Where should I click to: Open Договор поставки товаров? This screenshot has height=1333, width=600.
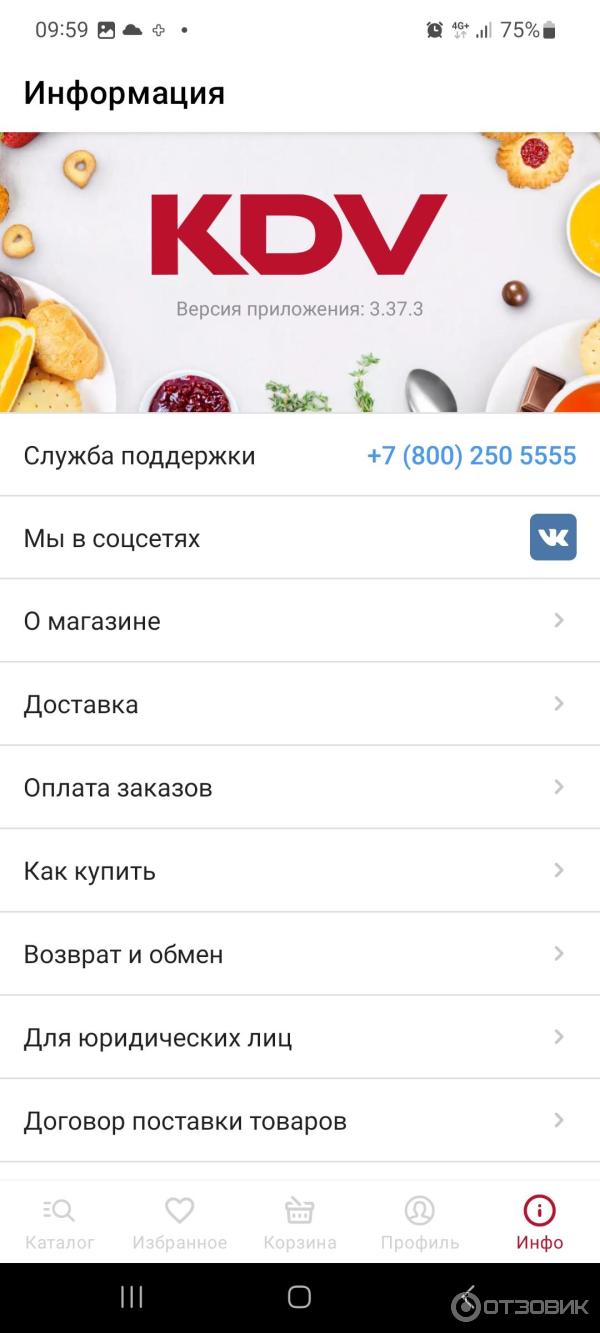pos(300,1121)
